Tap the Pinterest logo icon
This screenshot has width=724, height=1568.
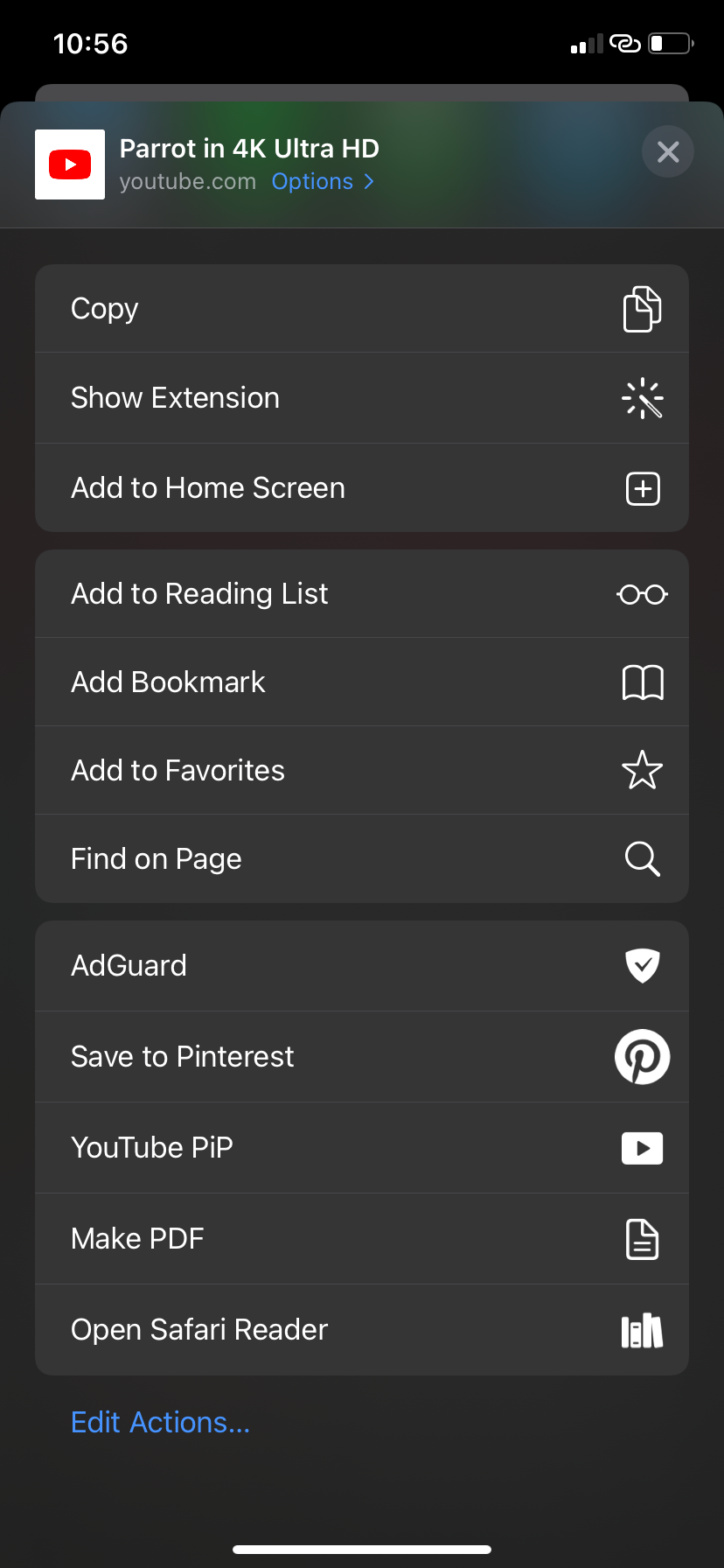642,1056
